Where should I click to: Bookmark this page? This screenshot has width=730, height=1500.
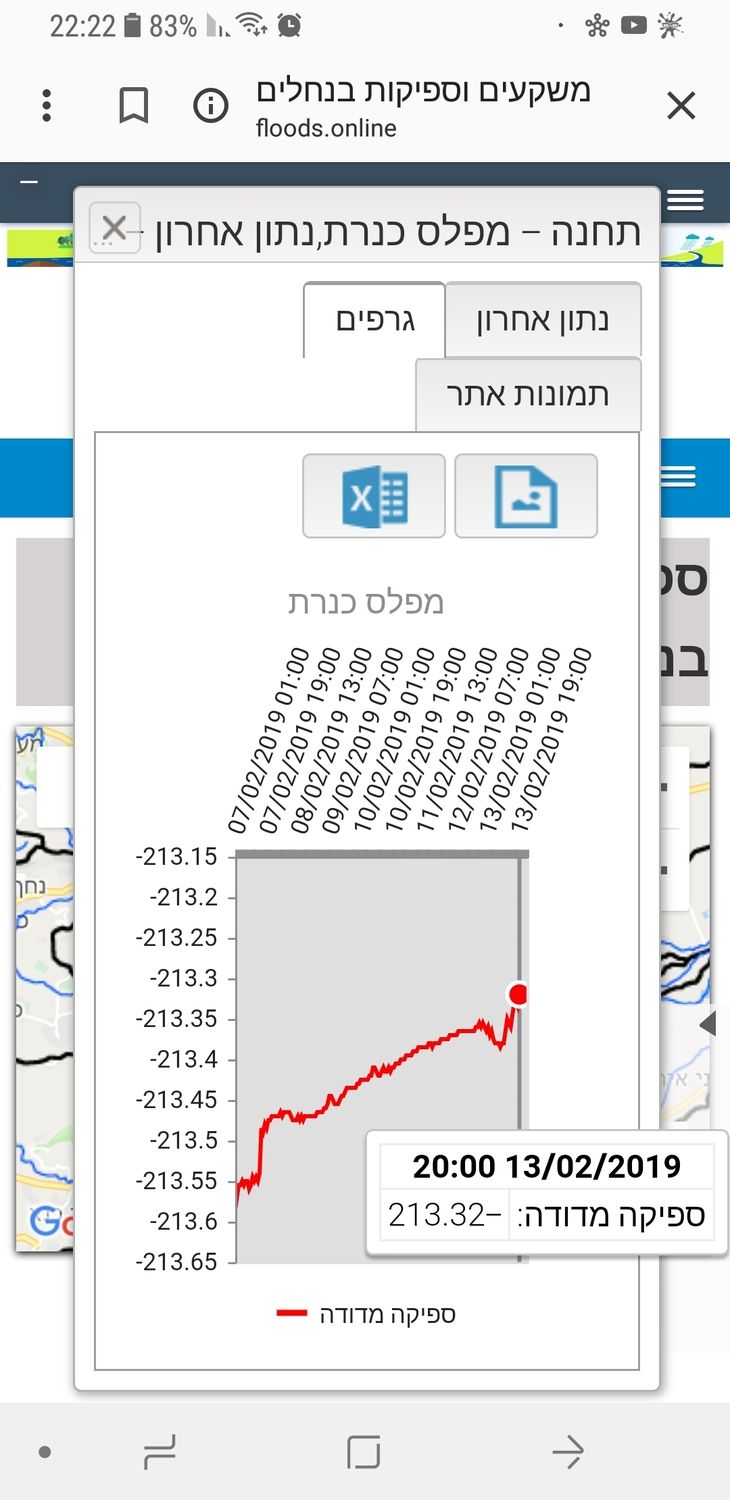(x=133, y=105)
